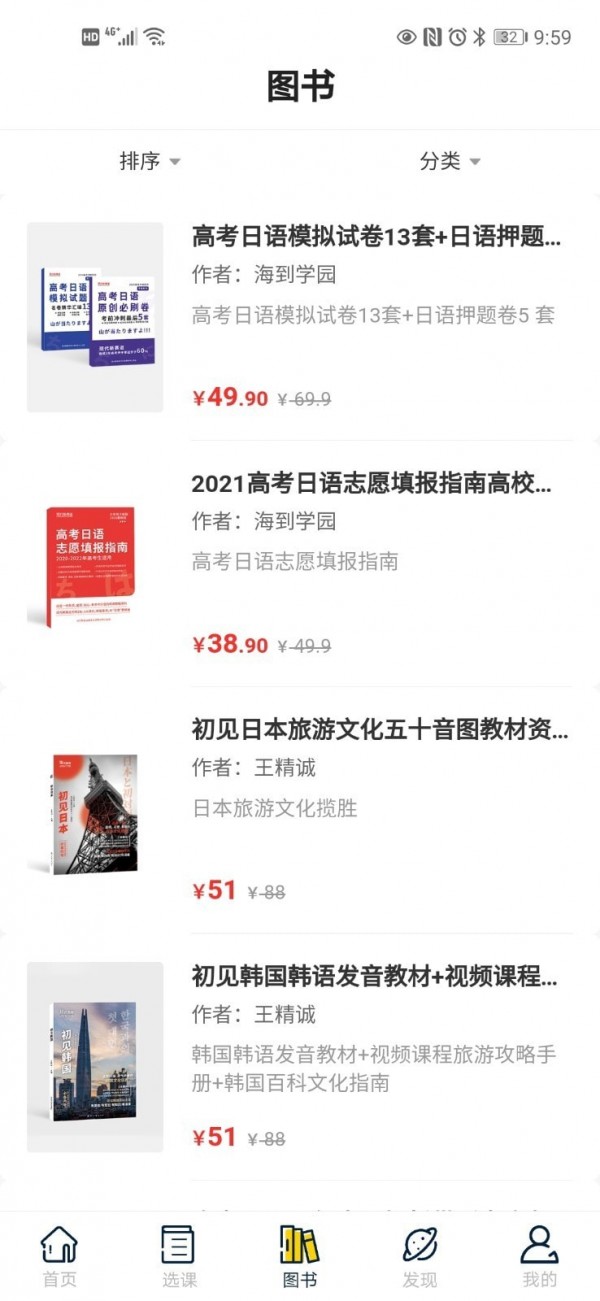Tap the 图书 books tab
Image resolution: width=600 pixels, height=1301 pixels.
point(300,1257)
